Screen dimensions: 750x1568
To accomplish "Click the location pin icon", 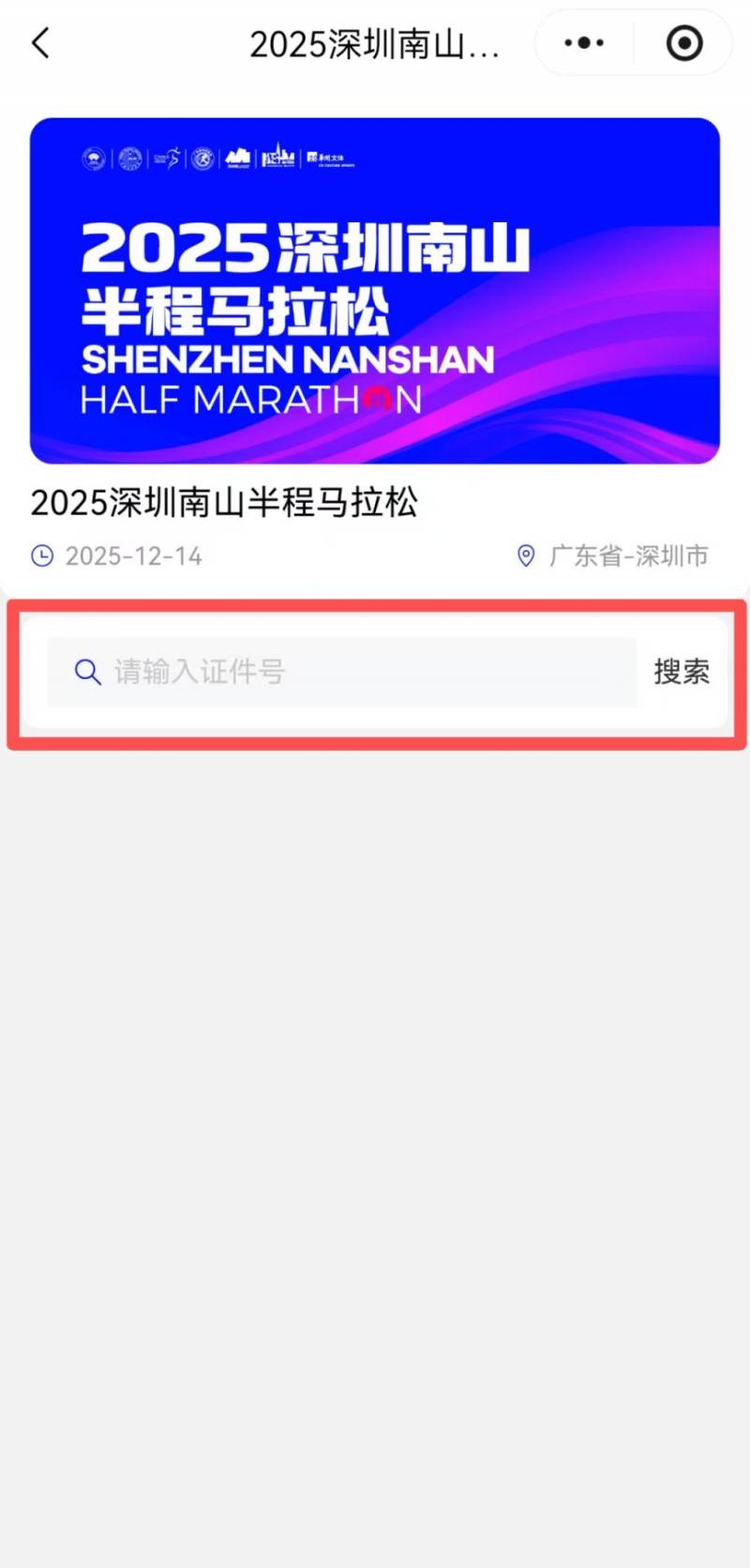I will [x=526, y=555].
